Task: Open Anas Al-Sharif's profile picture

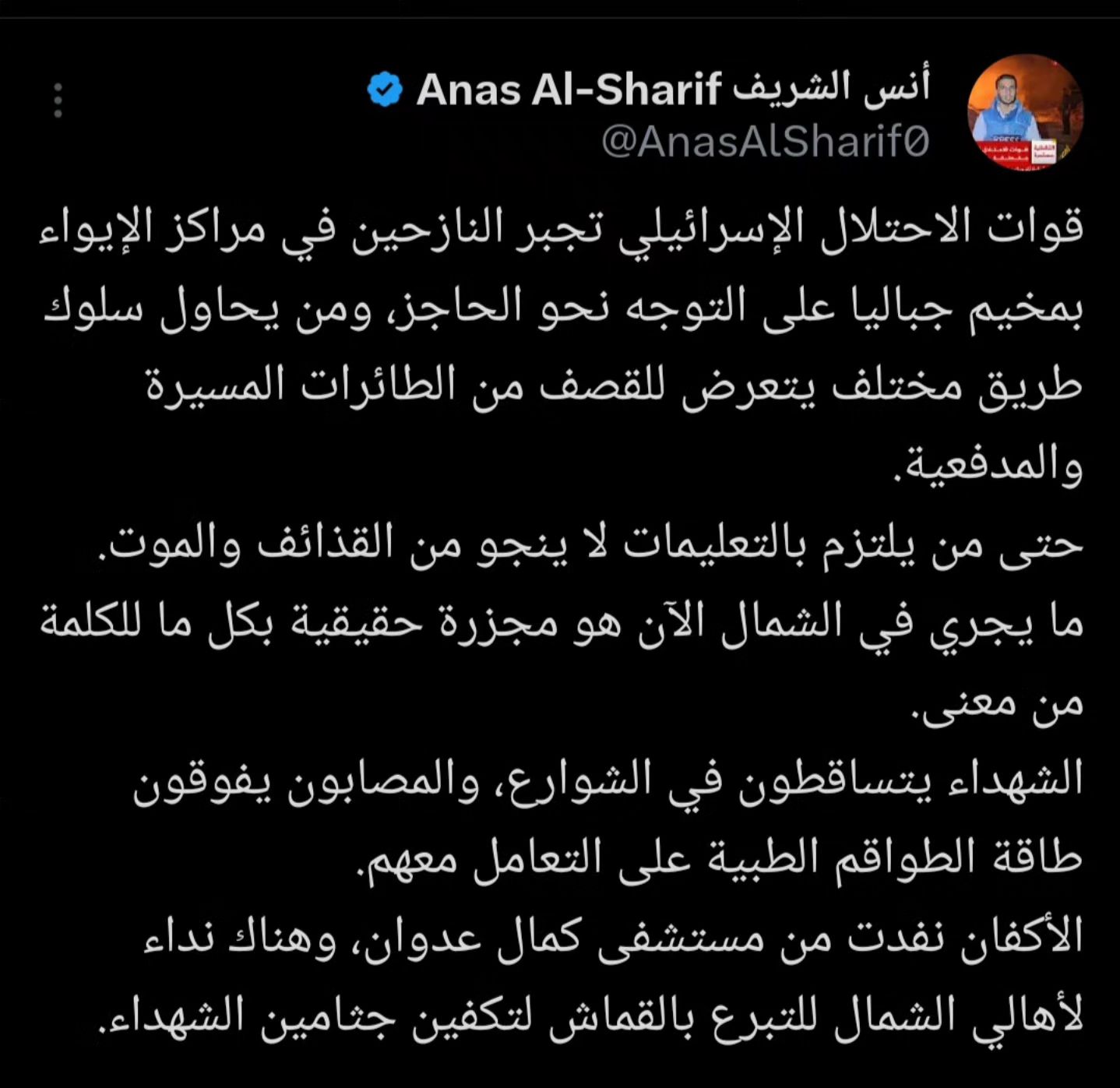Action: point(1025,112)
